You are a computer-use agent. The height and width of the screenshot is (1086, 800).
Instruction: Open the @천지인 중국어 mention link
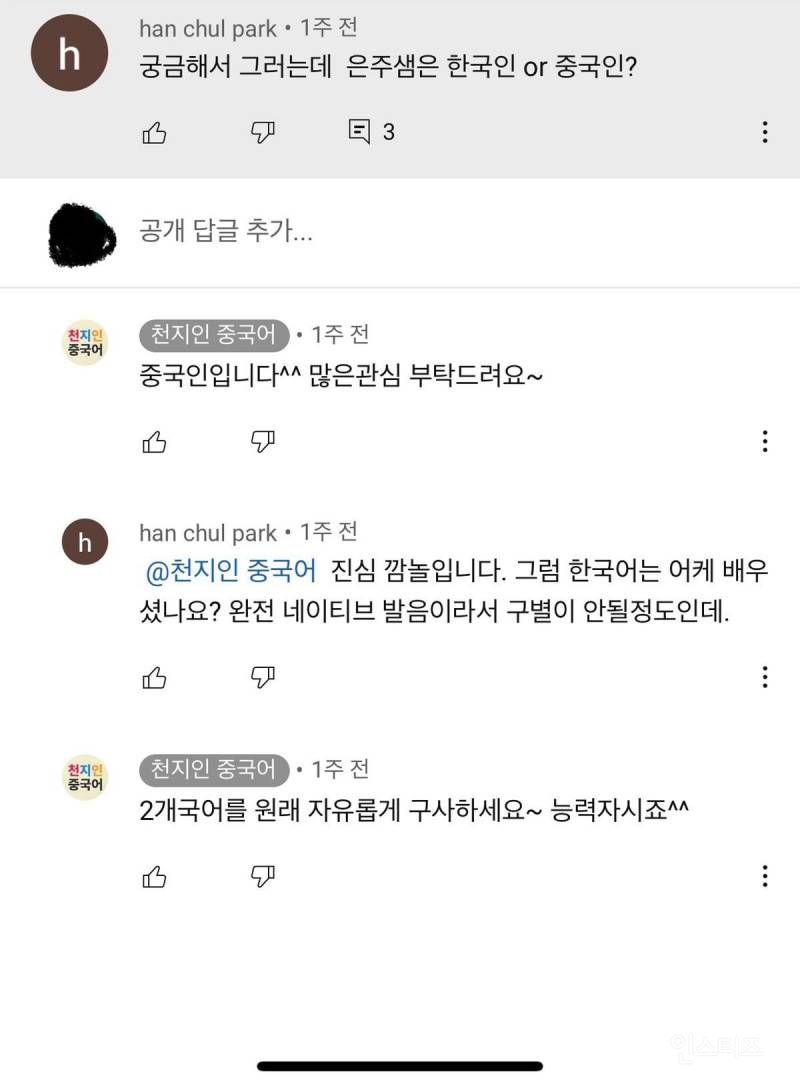coord(232,571)
